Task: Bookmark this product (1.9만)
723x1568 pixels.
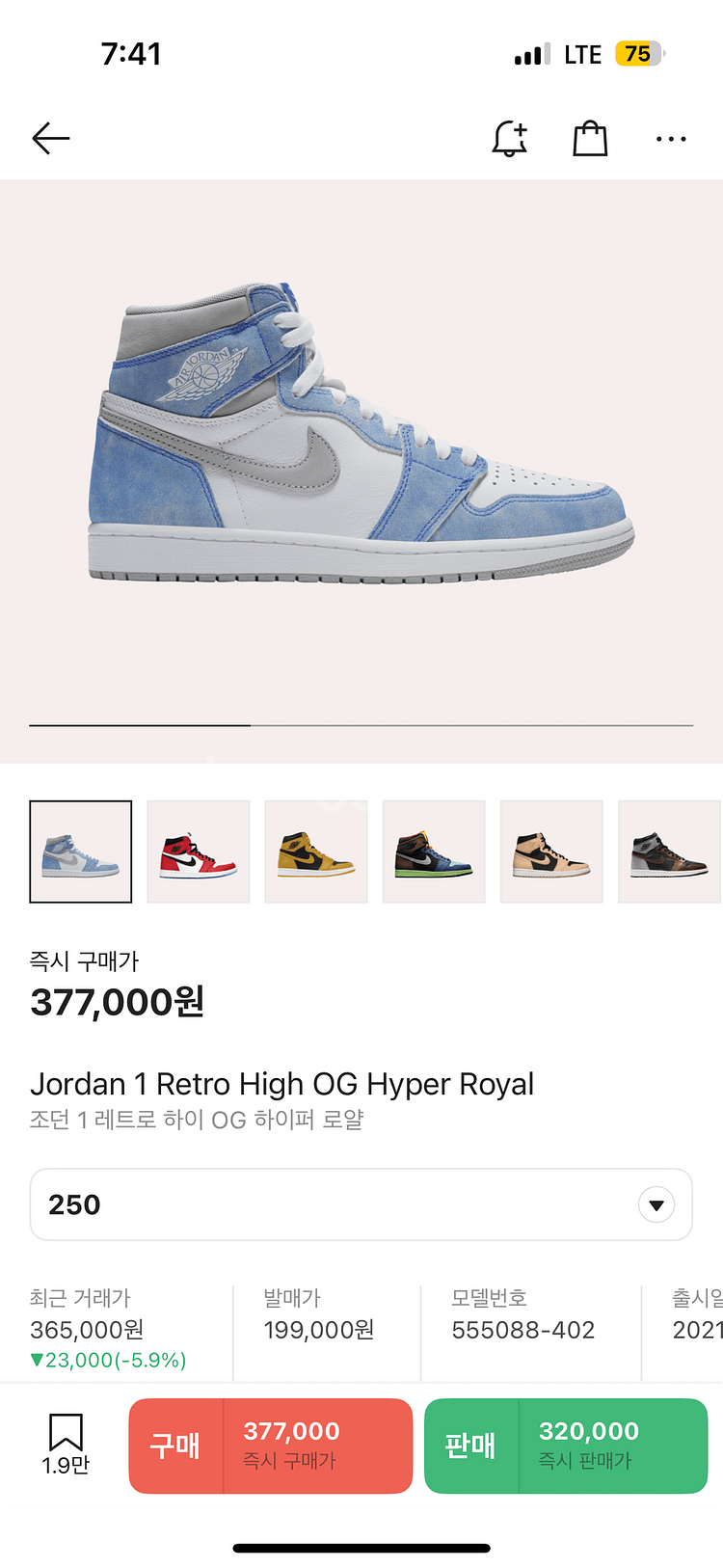Action: [x=66, y=1445]
